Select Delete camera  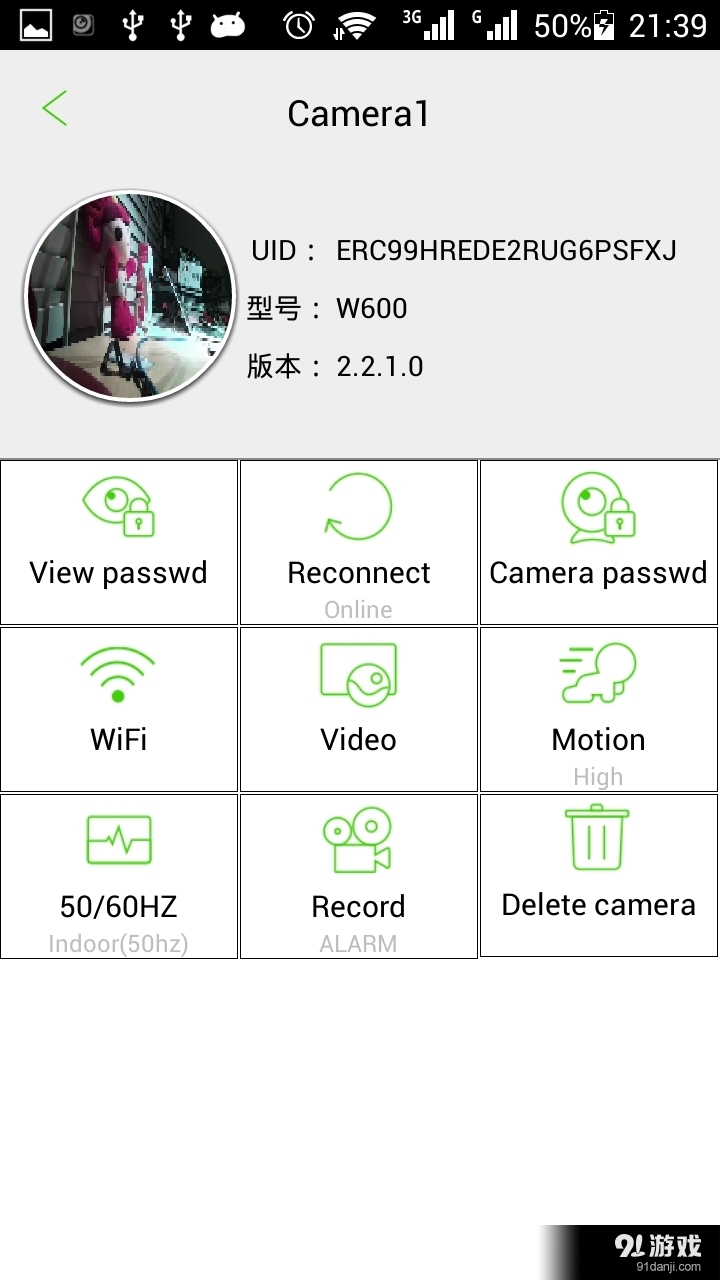tap(598, 876)
